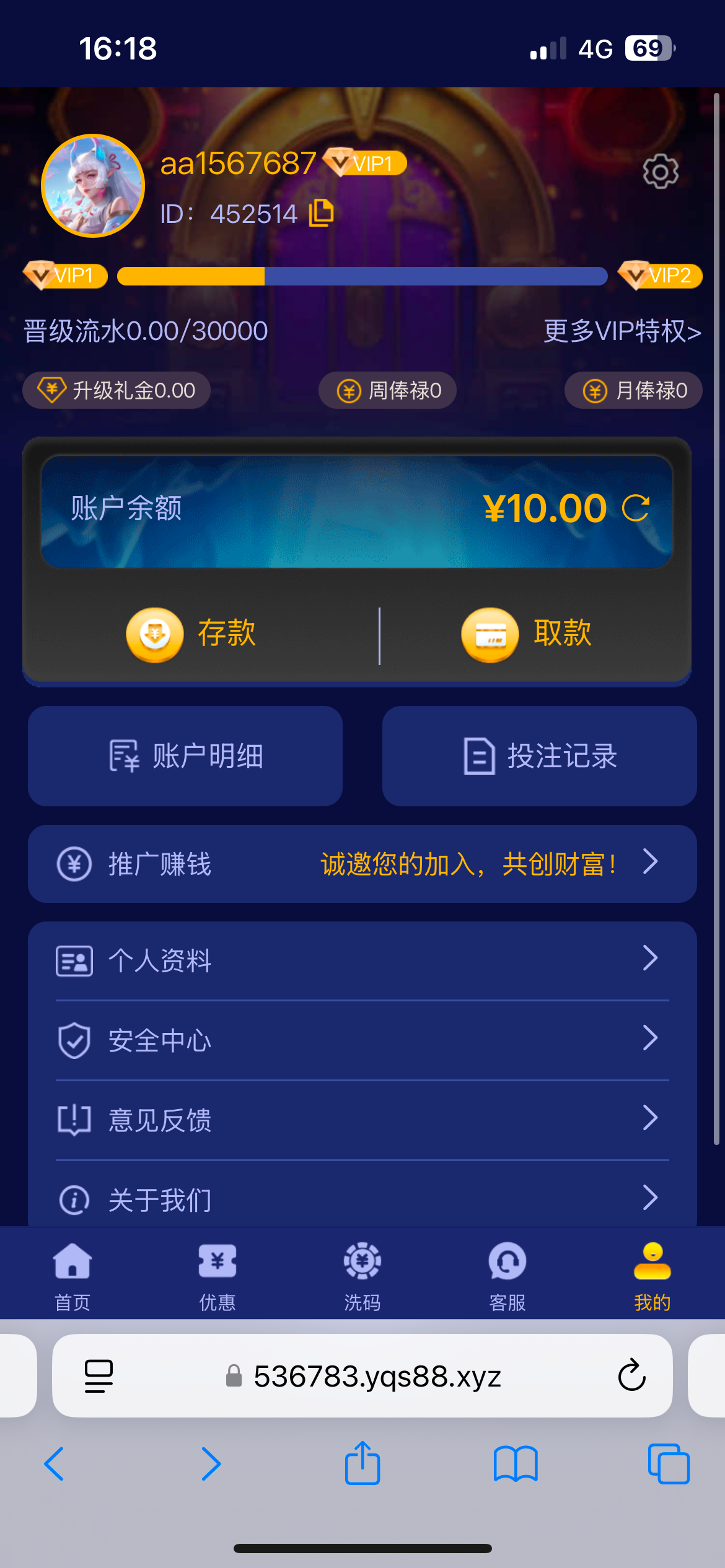This screenshot has width=725, height=1568.
Task: Open 投注记录 betting records
Action: tap(539, 756)
